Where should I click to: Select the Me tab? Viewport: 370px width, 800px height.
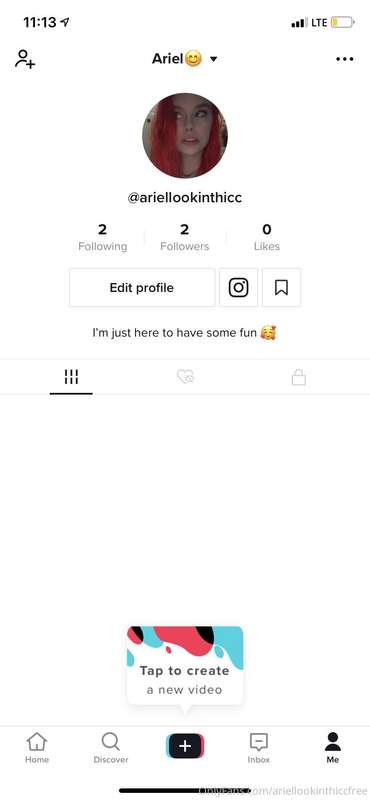point(333,748)
